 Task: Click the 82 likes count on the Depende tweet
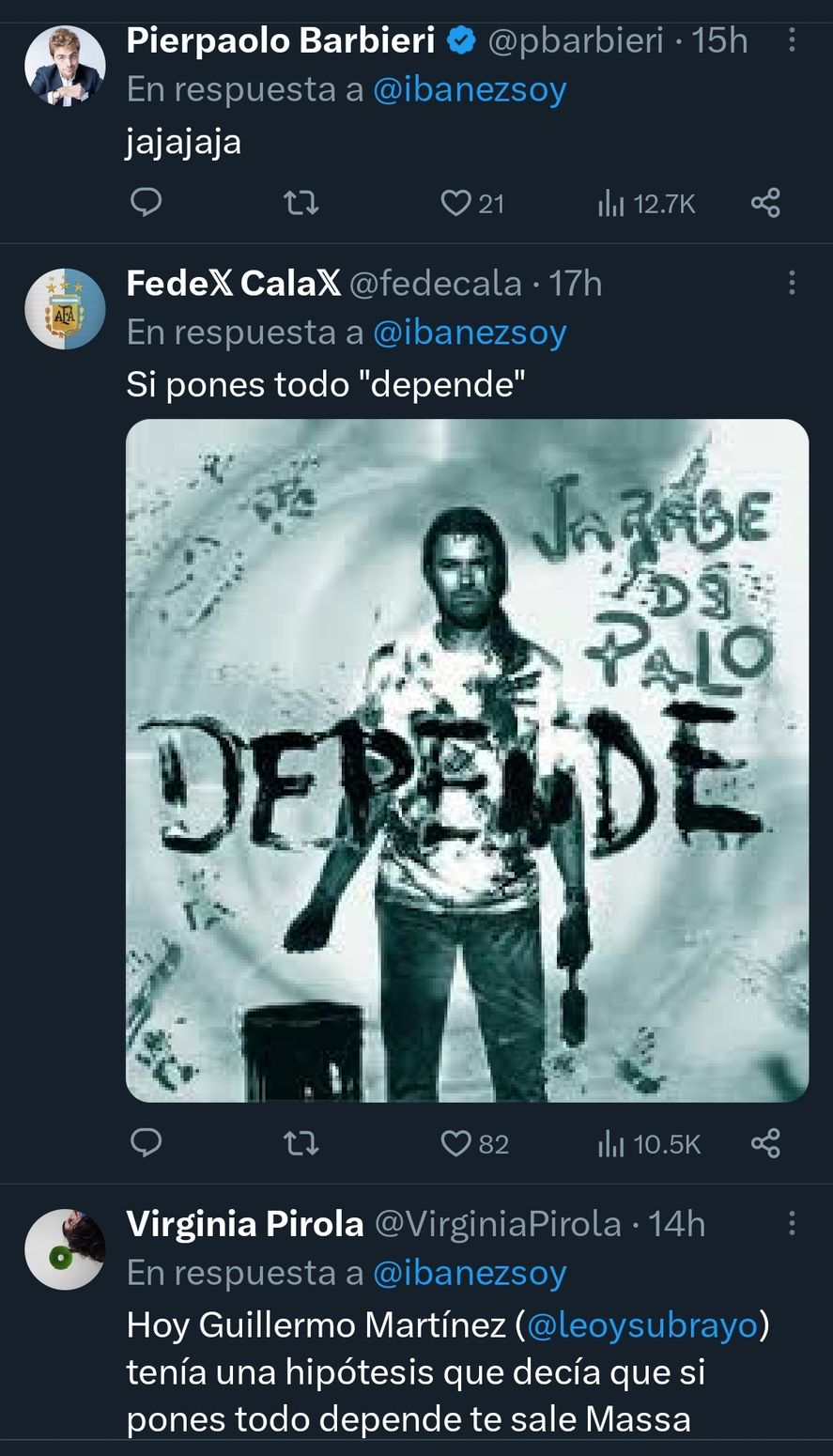pos(493,1144)
